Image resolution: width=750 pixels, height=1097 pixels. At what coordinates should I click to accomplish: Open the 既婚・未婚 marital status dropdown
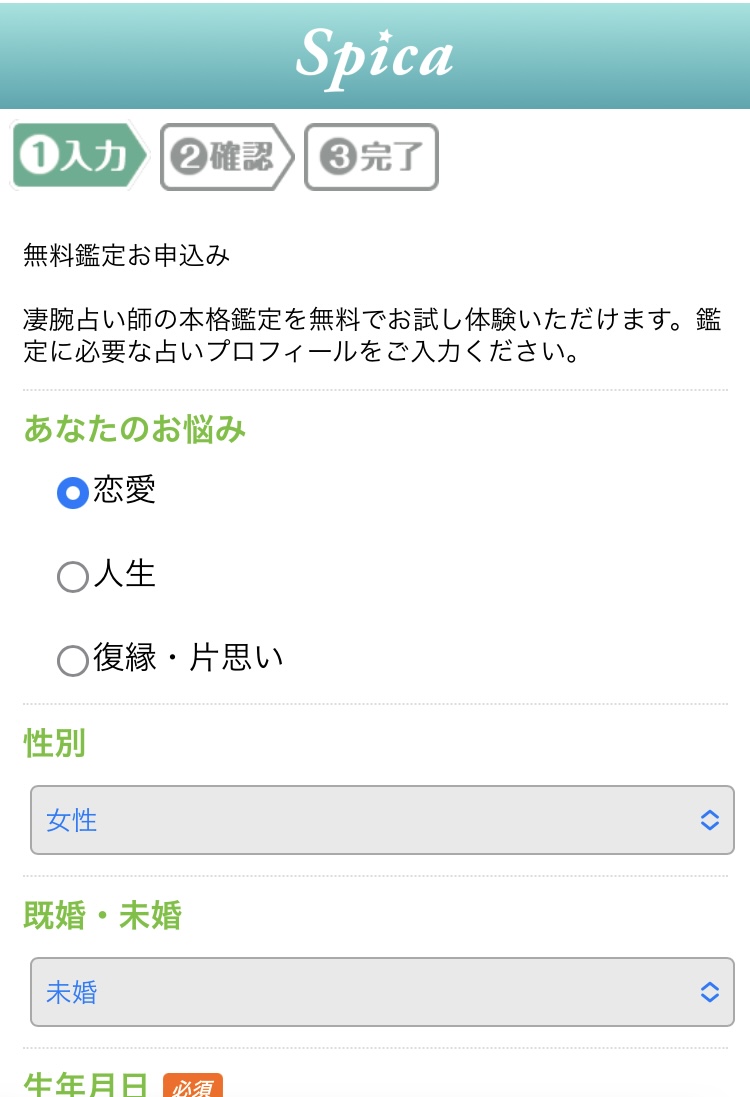pos(375,992)
